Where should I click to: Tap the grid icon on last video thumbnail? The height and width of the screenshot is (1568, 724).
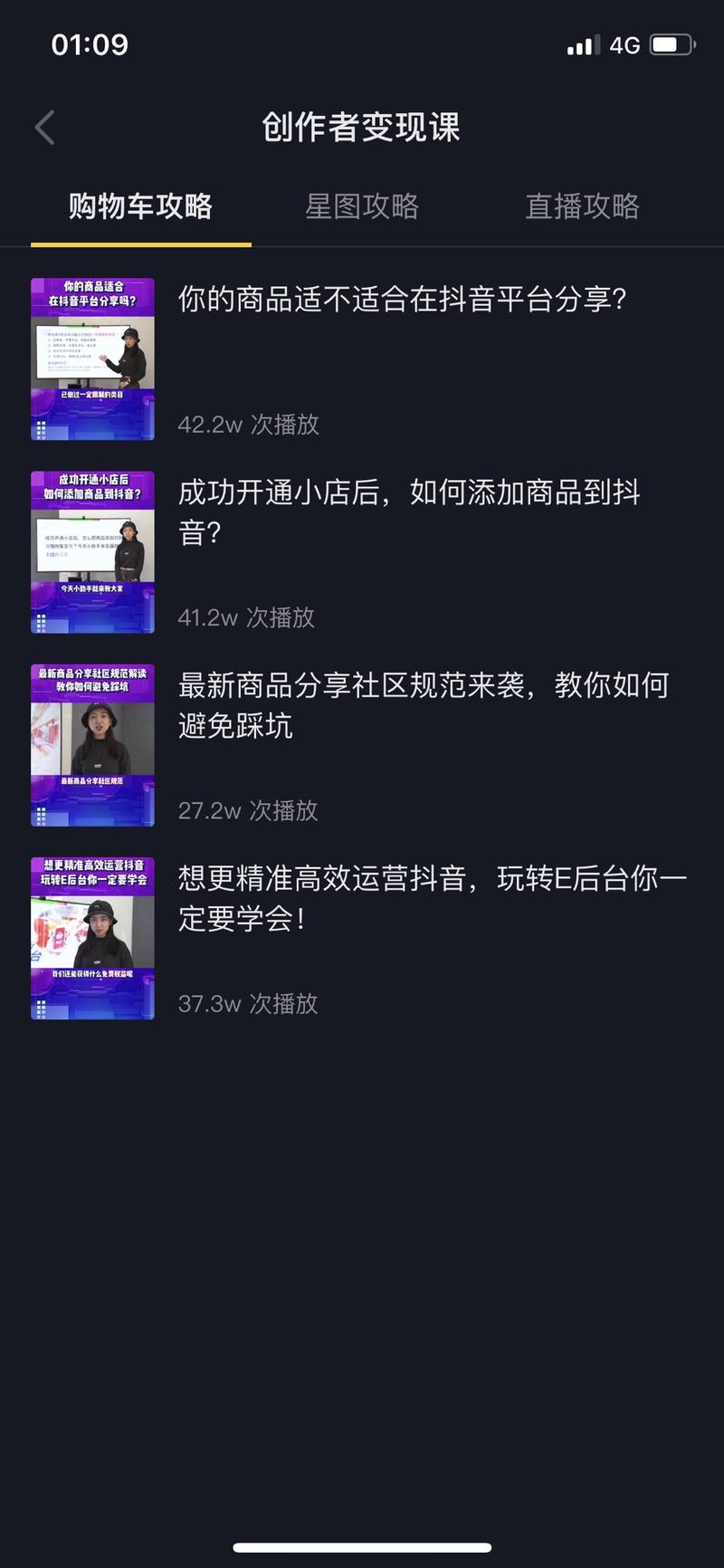pos(41,1007)
